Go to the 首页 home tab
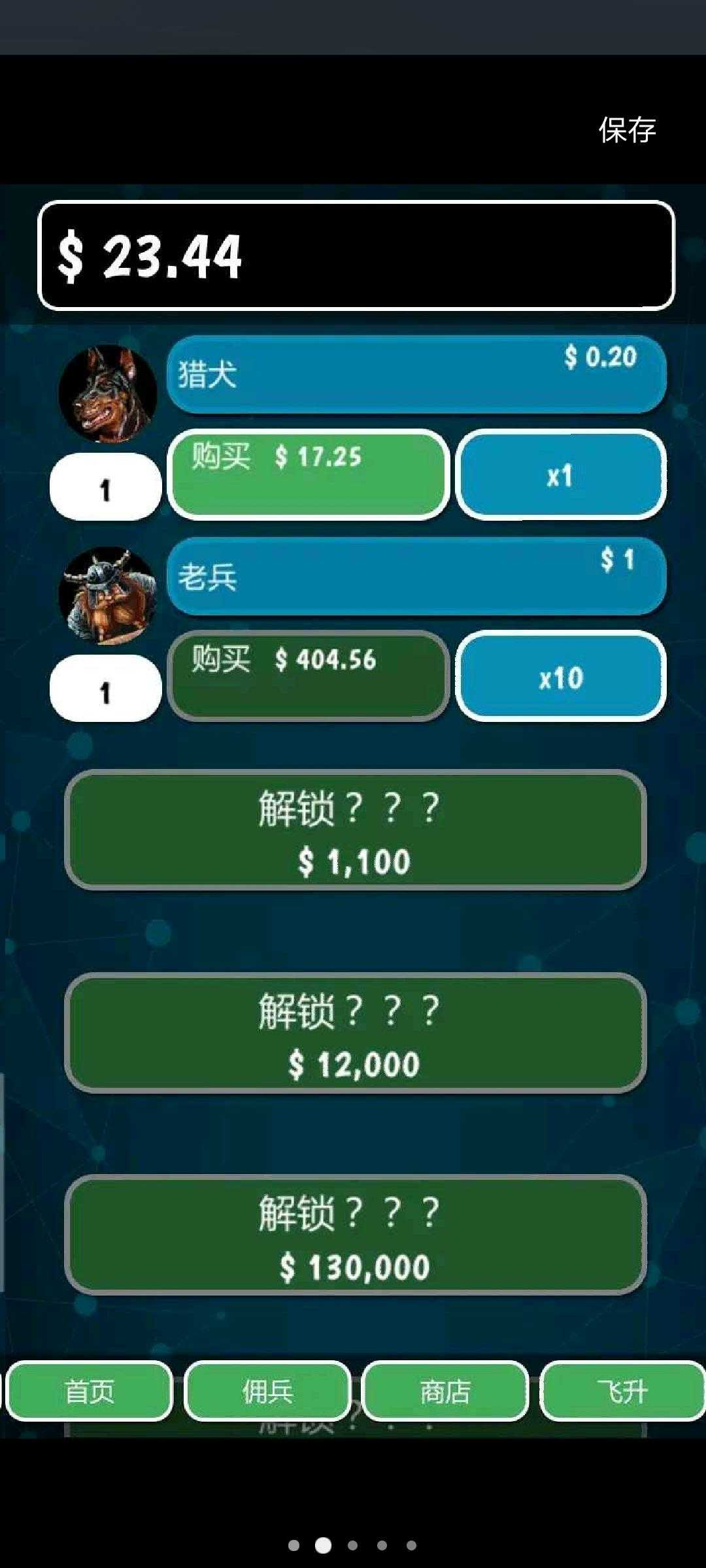Screen dimensions: 706x1568 point(89,1391)
